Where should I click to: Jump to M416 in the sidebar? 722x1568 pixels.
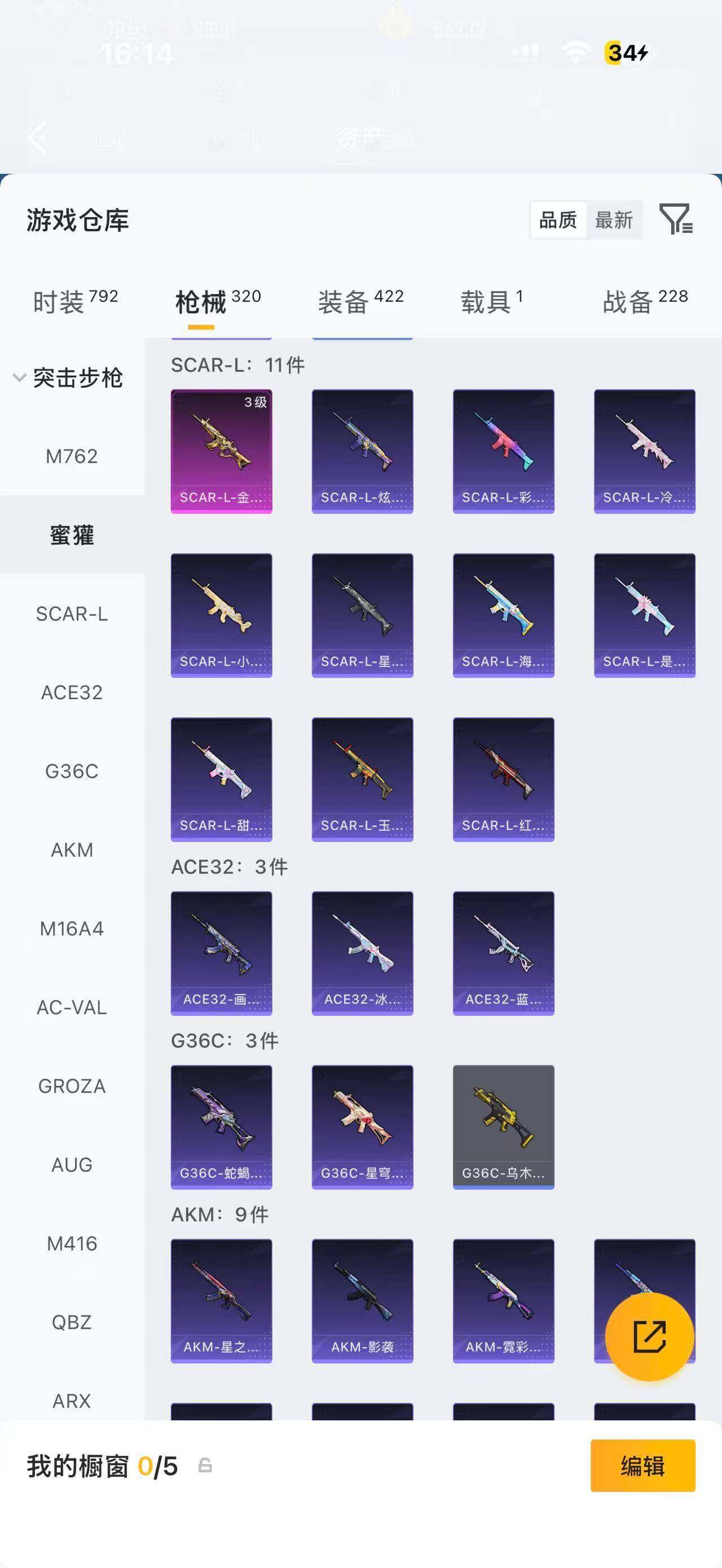pyautogui.click(x=72, y=1244)
